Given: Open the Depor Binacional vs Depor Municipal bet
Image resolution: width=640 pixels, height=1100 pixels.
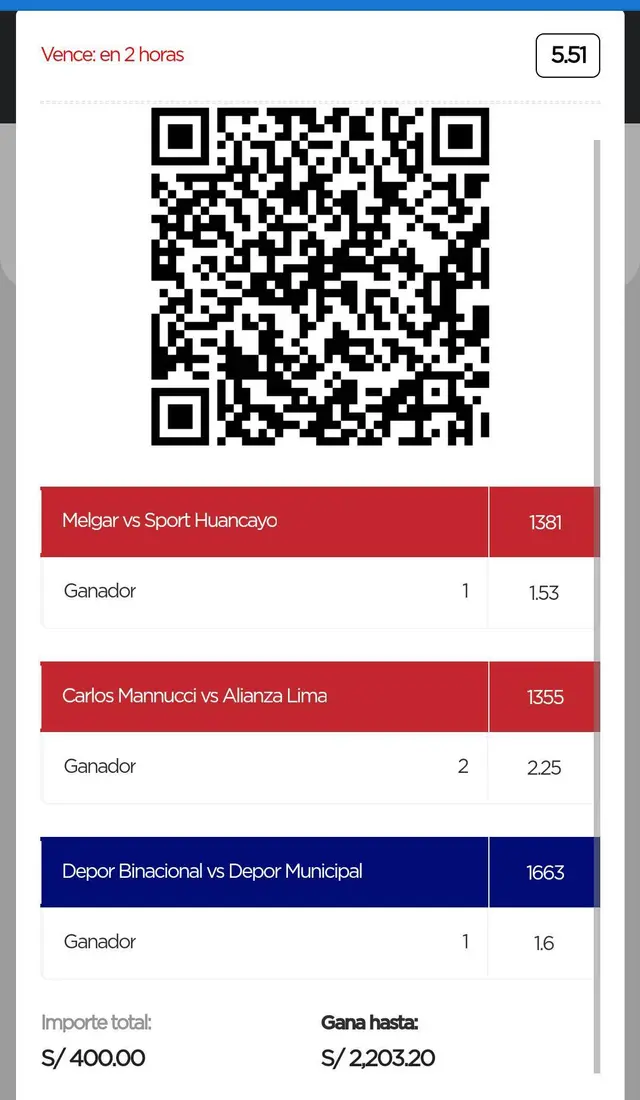Looking at the screenshot, I should 212,871.
